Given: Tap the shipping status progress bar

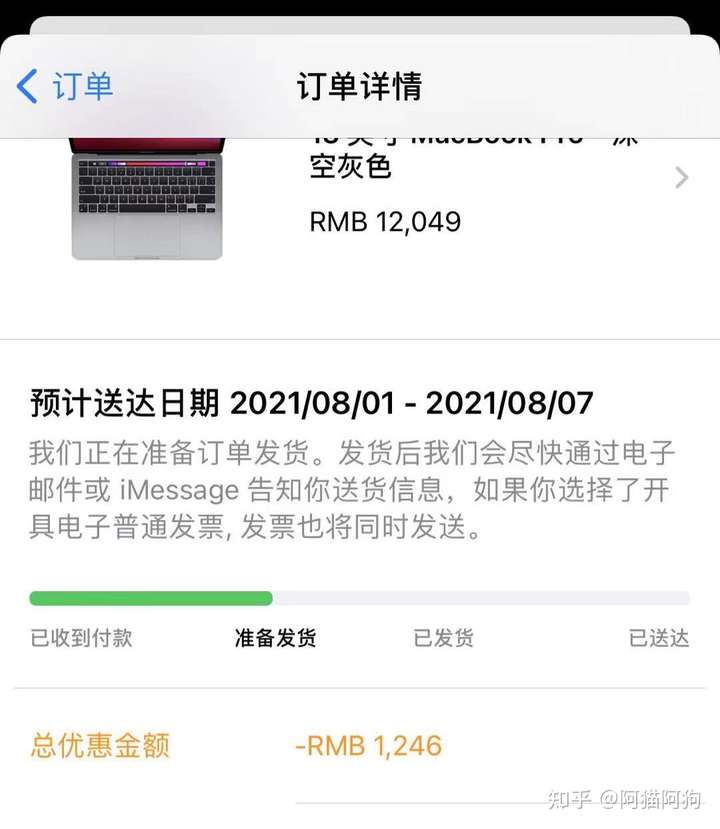Looking at the screenshot, I should tap(360, 599).
